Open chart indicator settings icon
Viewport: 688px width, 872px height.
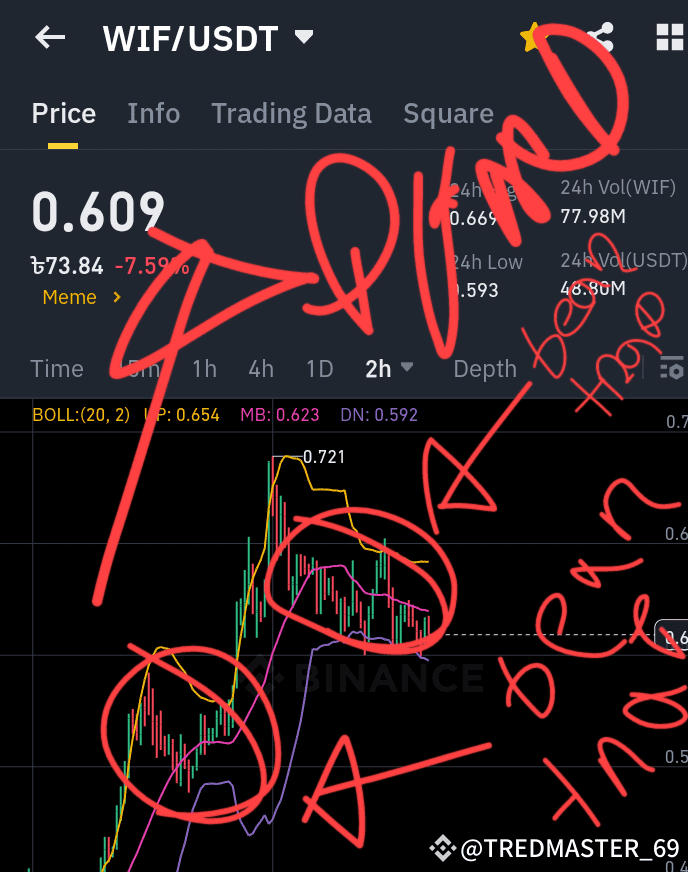click(673, 369)
